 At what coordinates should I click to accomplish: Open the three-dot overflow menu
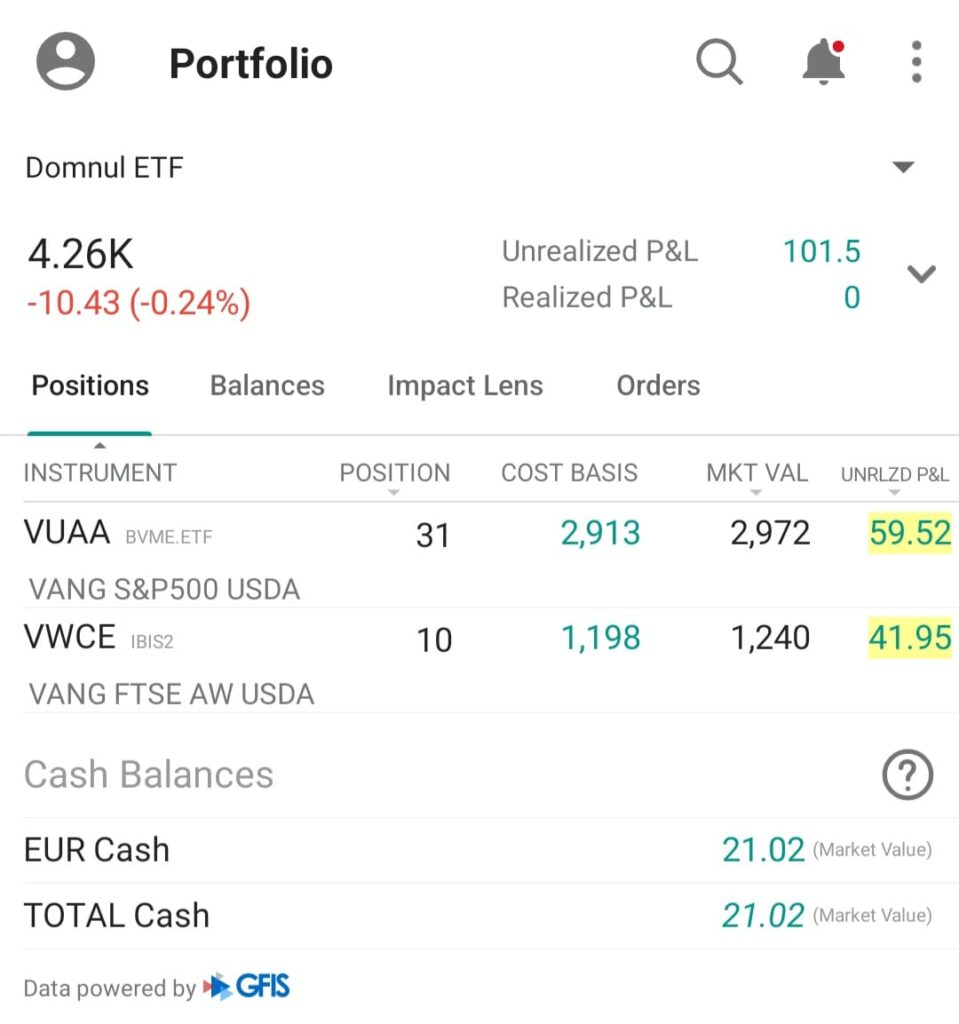(916, 63)
